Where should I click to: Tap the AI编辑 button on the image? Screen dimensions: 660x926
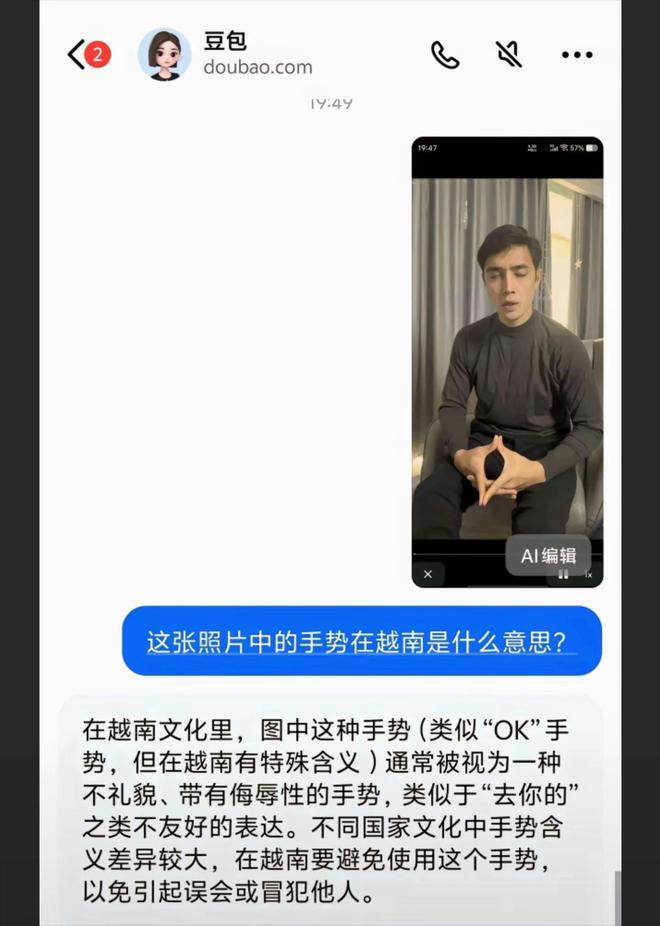coord(547,556)
